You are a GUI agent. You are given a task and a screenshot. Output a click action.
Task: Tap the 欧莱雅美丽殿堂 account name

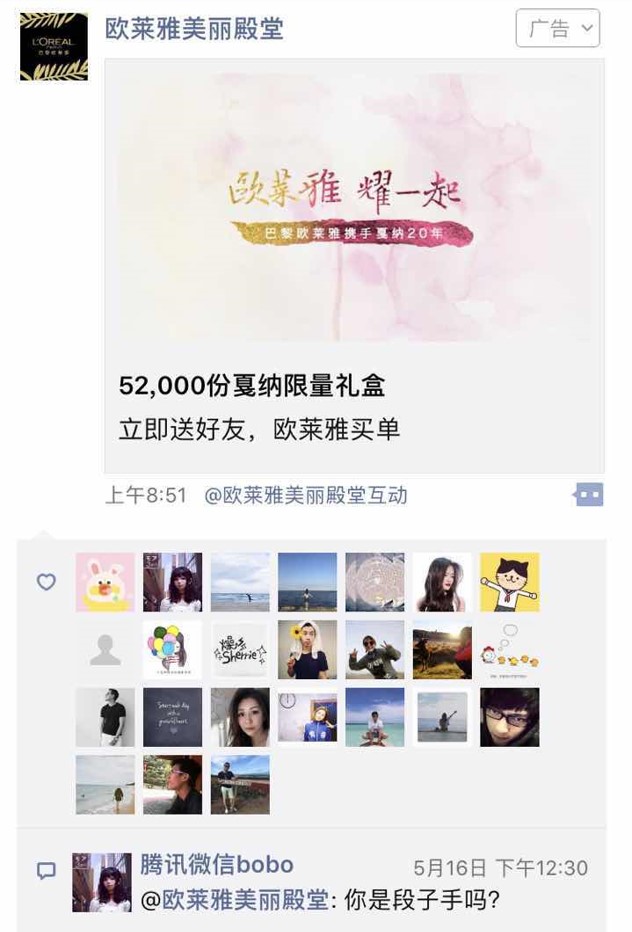click(x=194, y=28)
